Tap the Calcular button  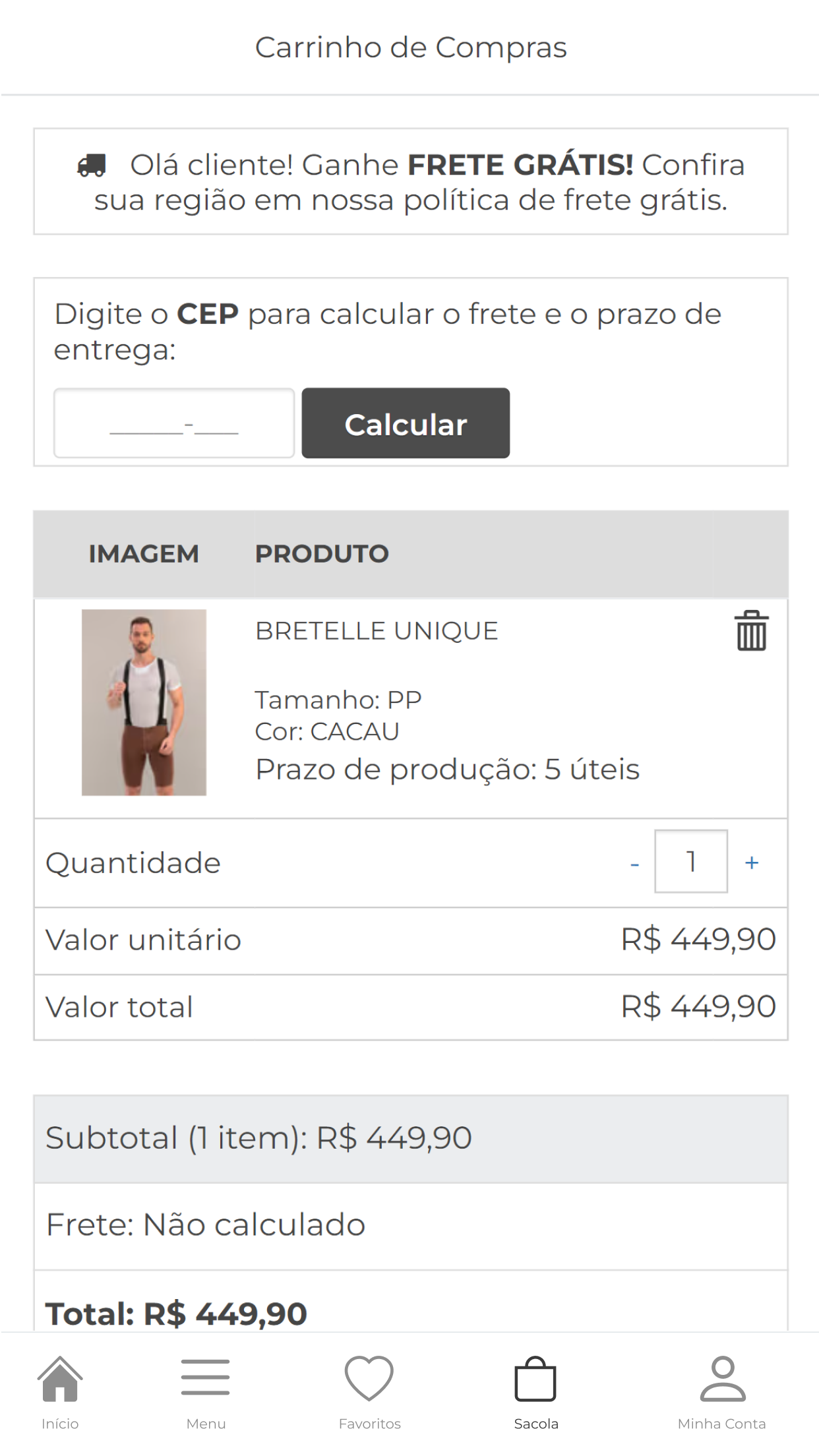(406, 423)
